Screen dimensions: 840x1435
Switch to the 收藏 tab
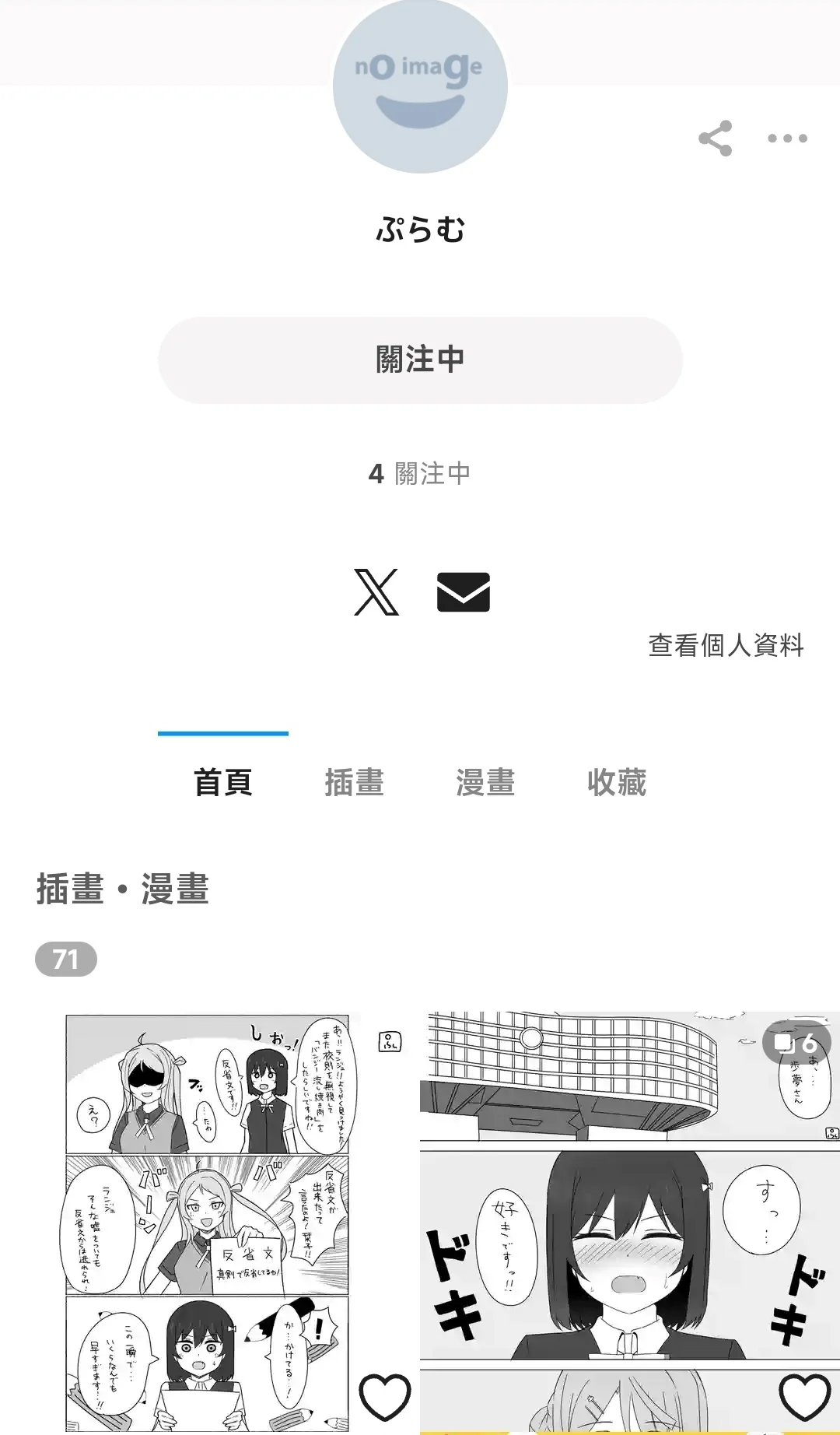tap(617, 782)
